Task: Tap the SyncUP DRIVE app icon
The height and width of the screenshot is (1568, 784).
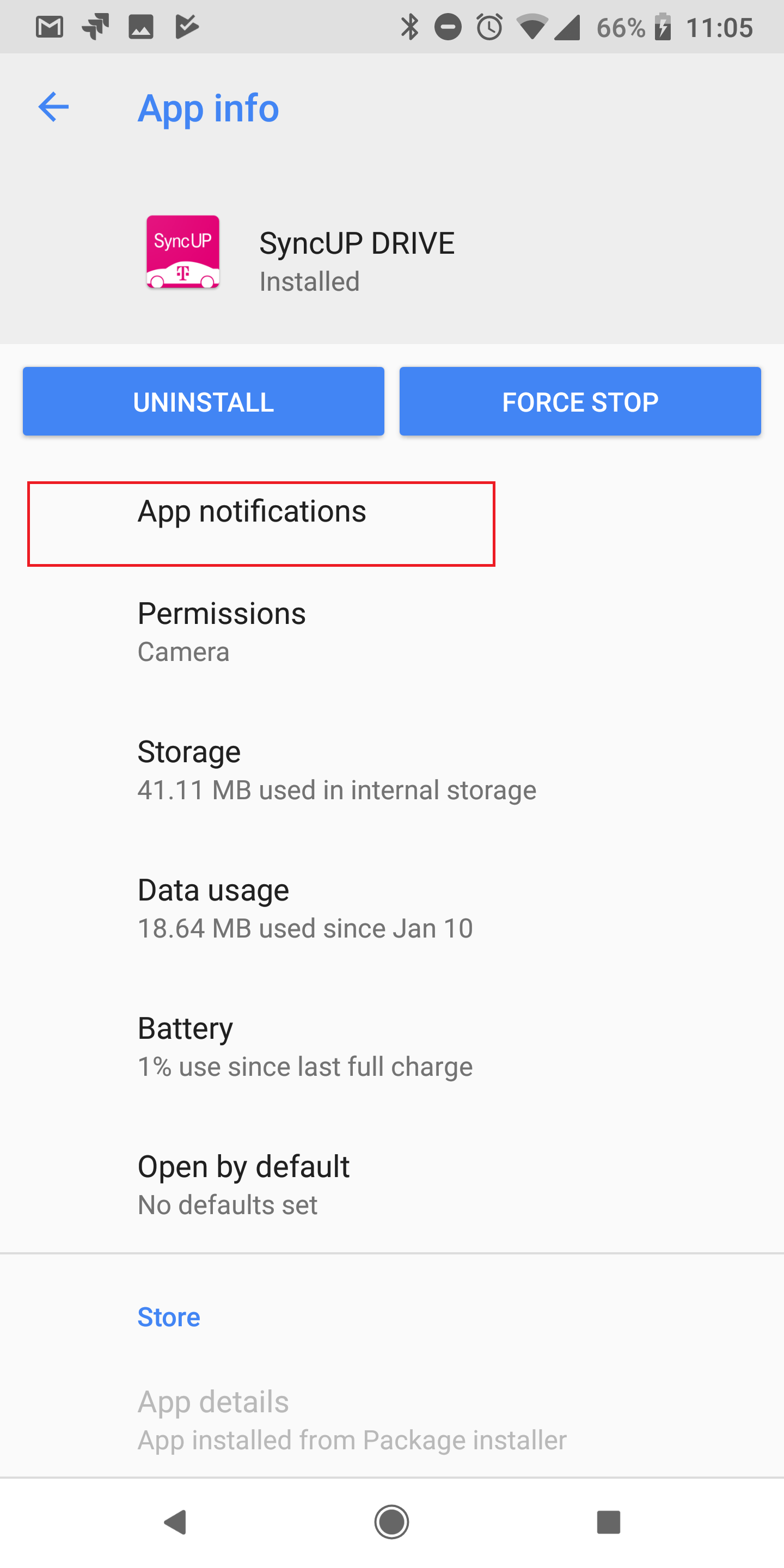Action: pos(182,252)
